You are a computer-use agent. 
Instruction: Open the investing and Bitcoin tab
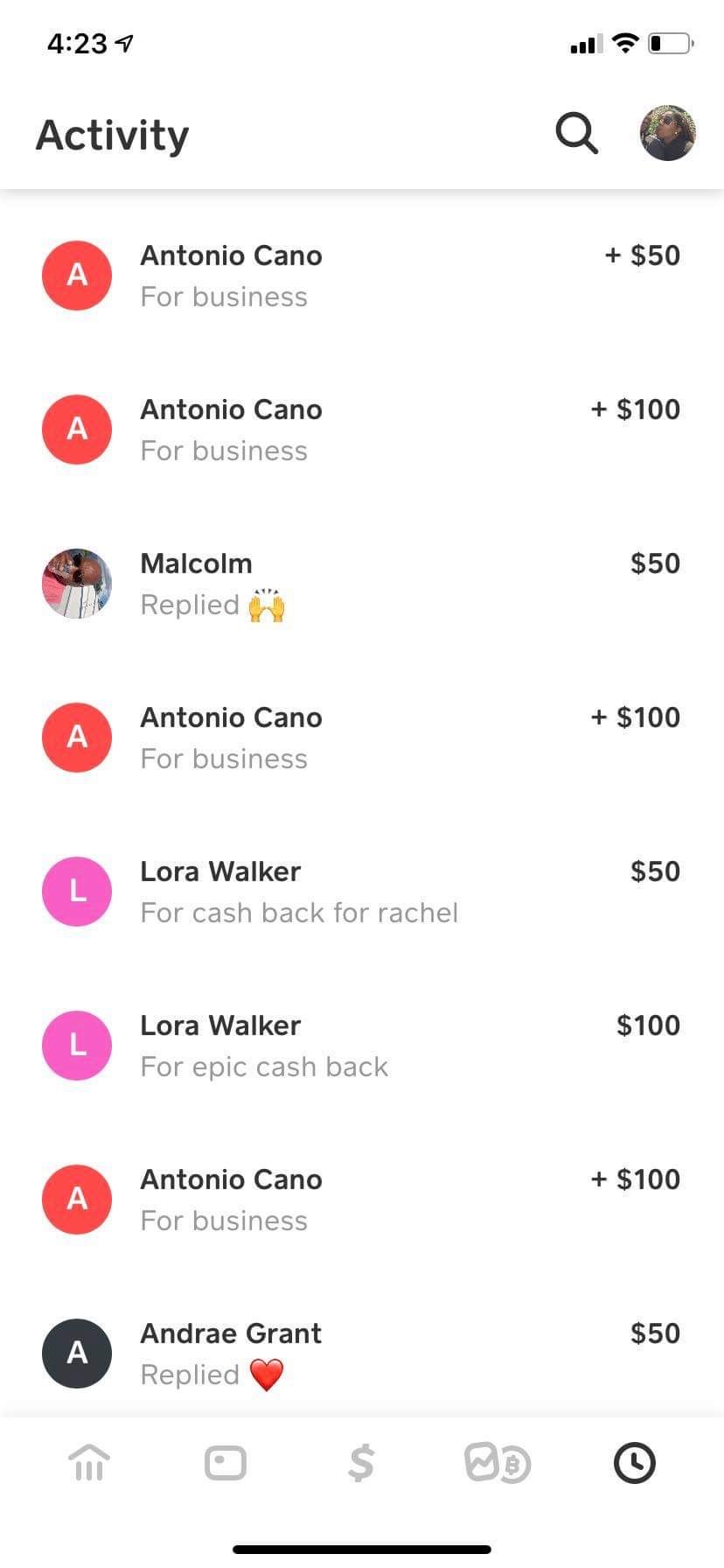[x=498, y=1462]
